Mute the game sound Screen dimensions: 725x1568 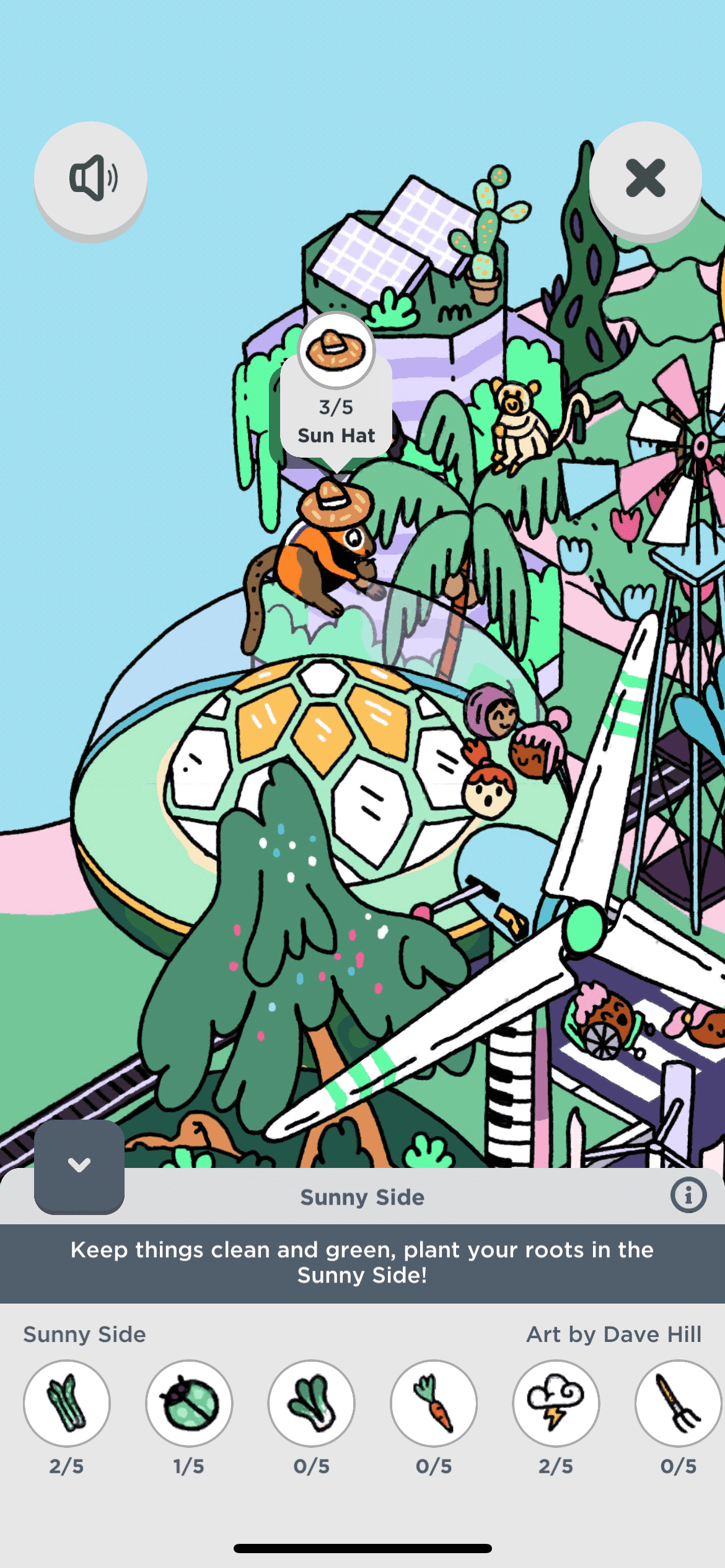[90, 178]
